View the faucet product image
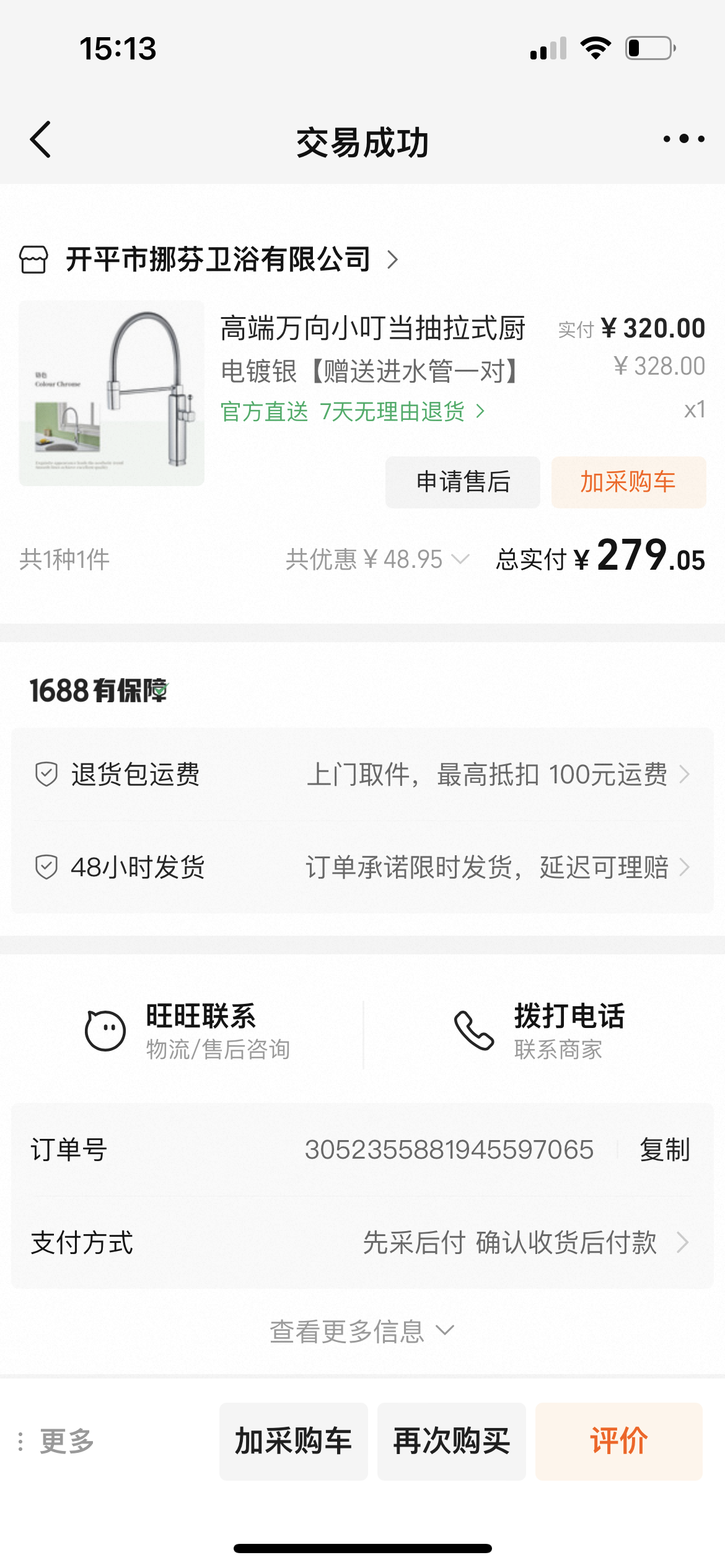725x1568 pixels. coord(112,393)
